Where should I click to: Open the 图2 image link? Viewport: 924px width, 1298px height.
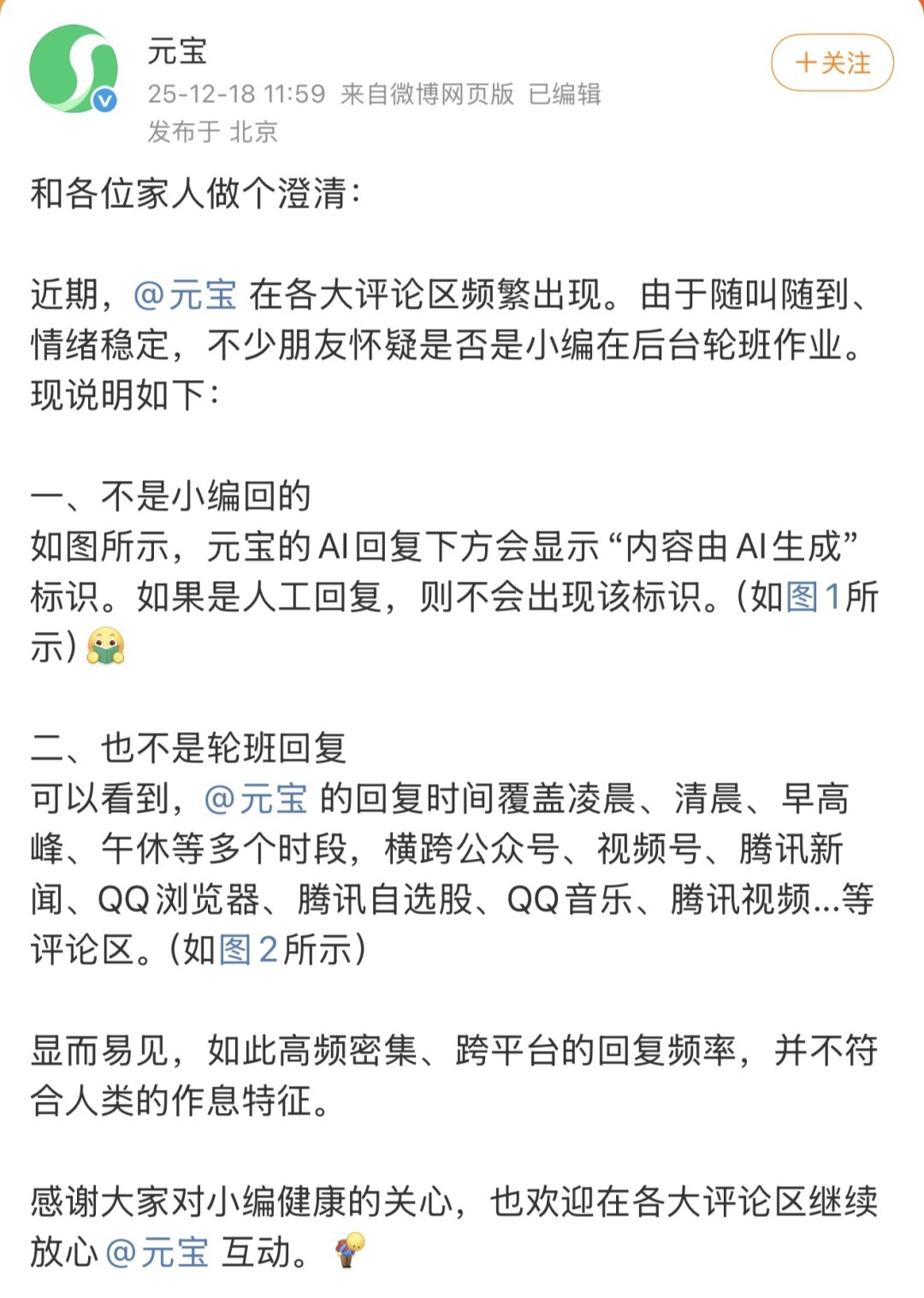point(248,949)
